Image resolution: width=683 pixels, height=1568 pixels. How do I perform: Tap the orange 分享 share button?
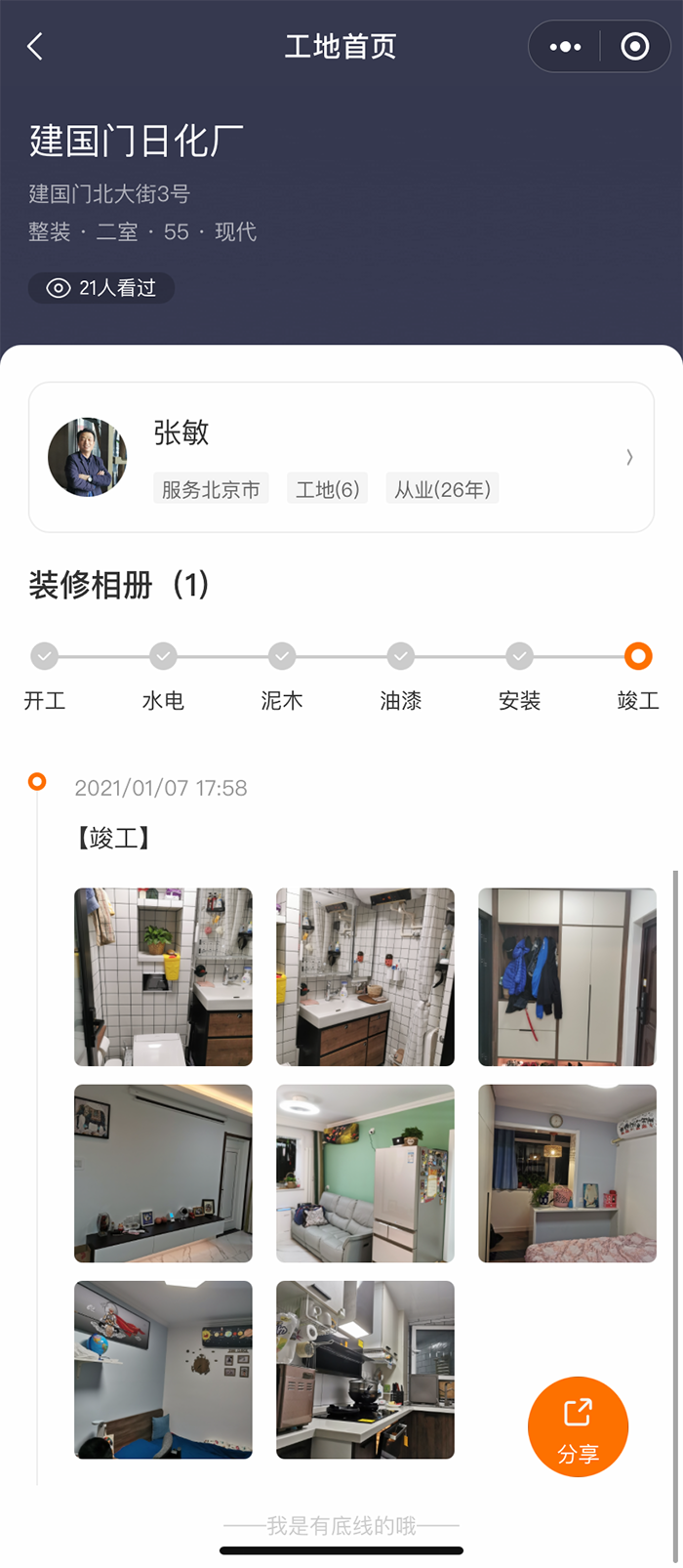578,1426
